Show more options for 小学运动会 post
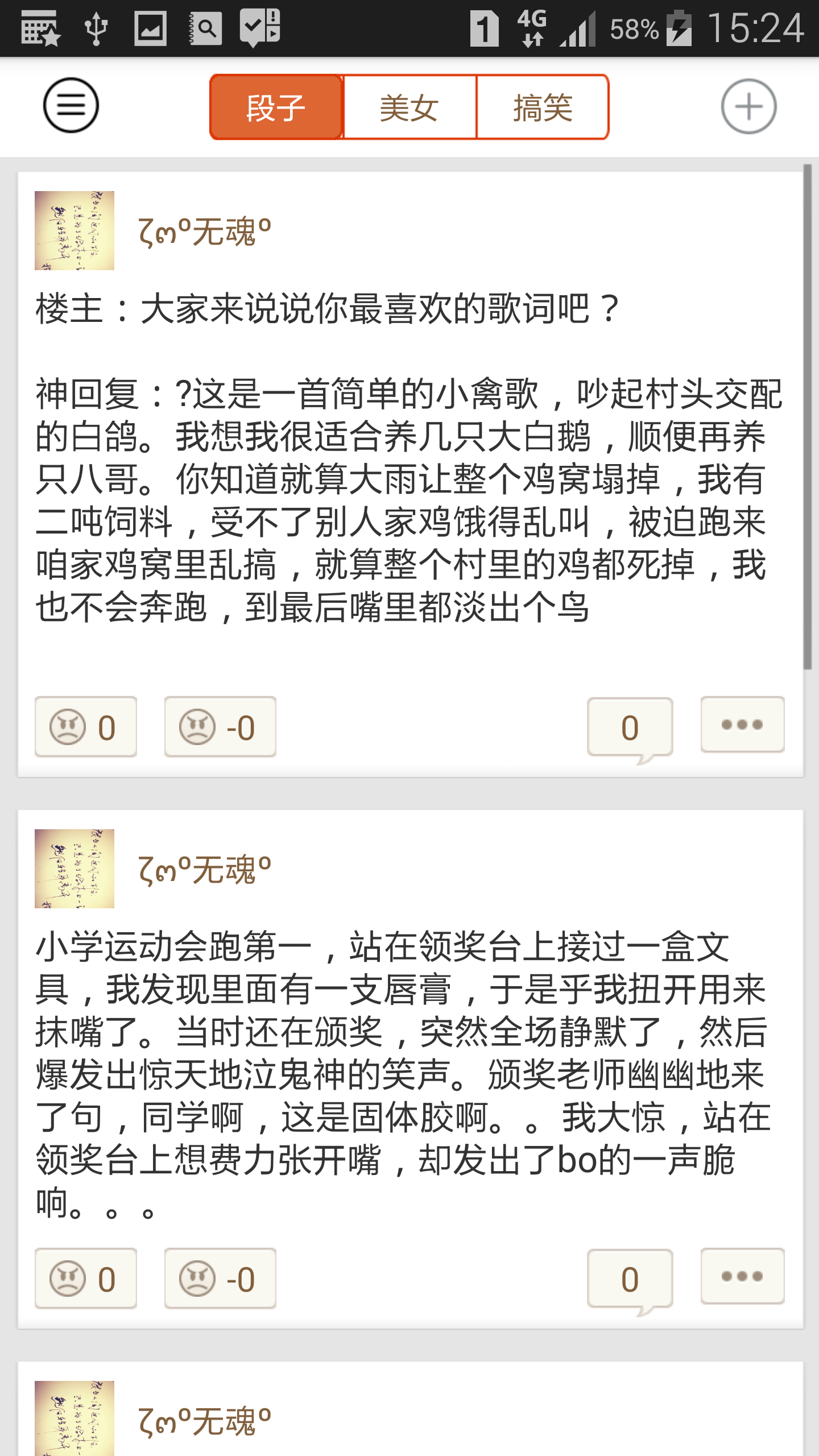 [x=742, y=1276]
